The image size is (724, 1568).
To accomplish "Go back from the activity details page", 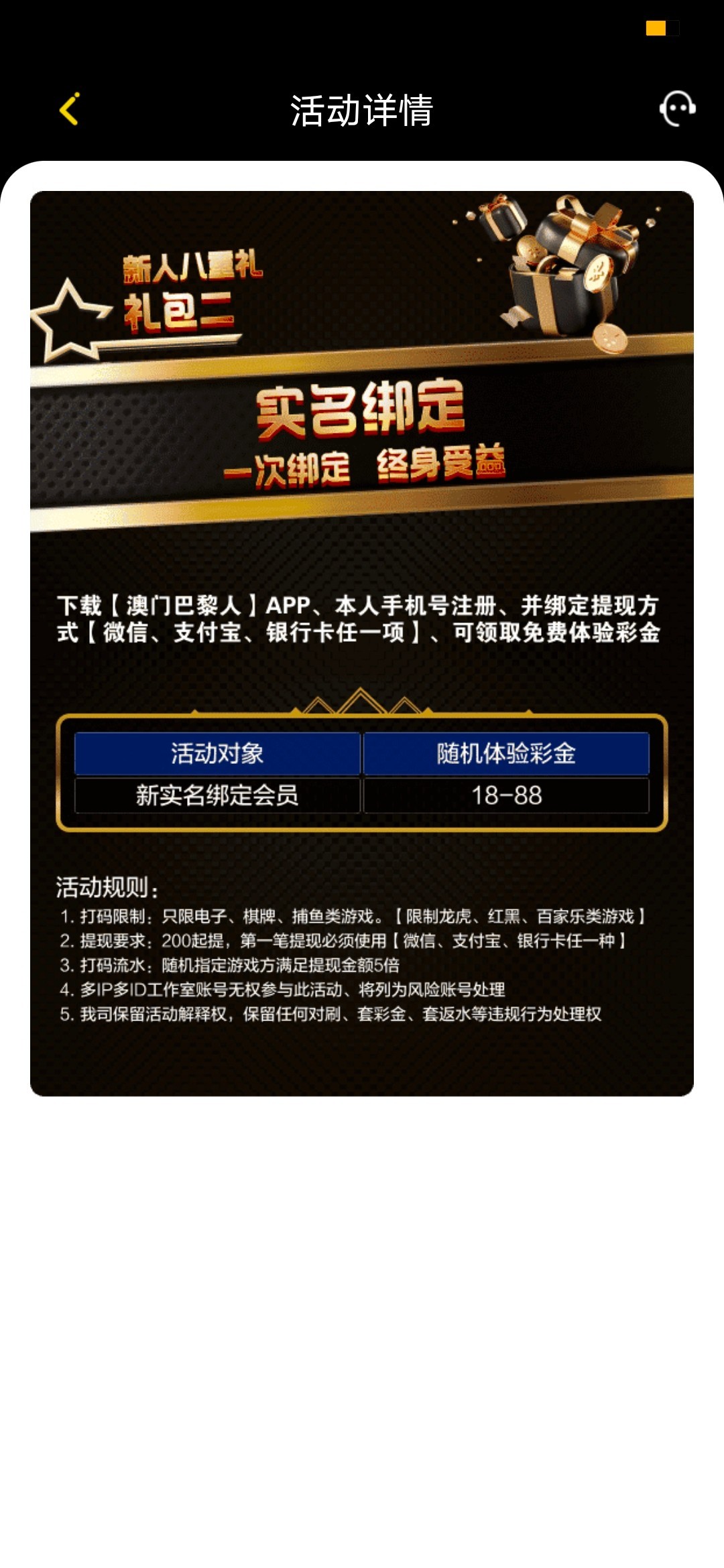I will (x=70, y=109).
